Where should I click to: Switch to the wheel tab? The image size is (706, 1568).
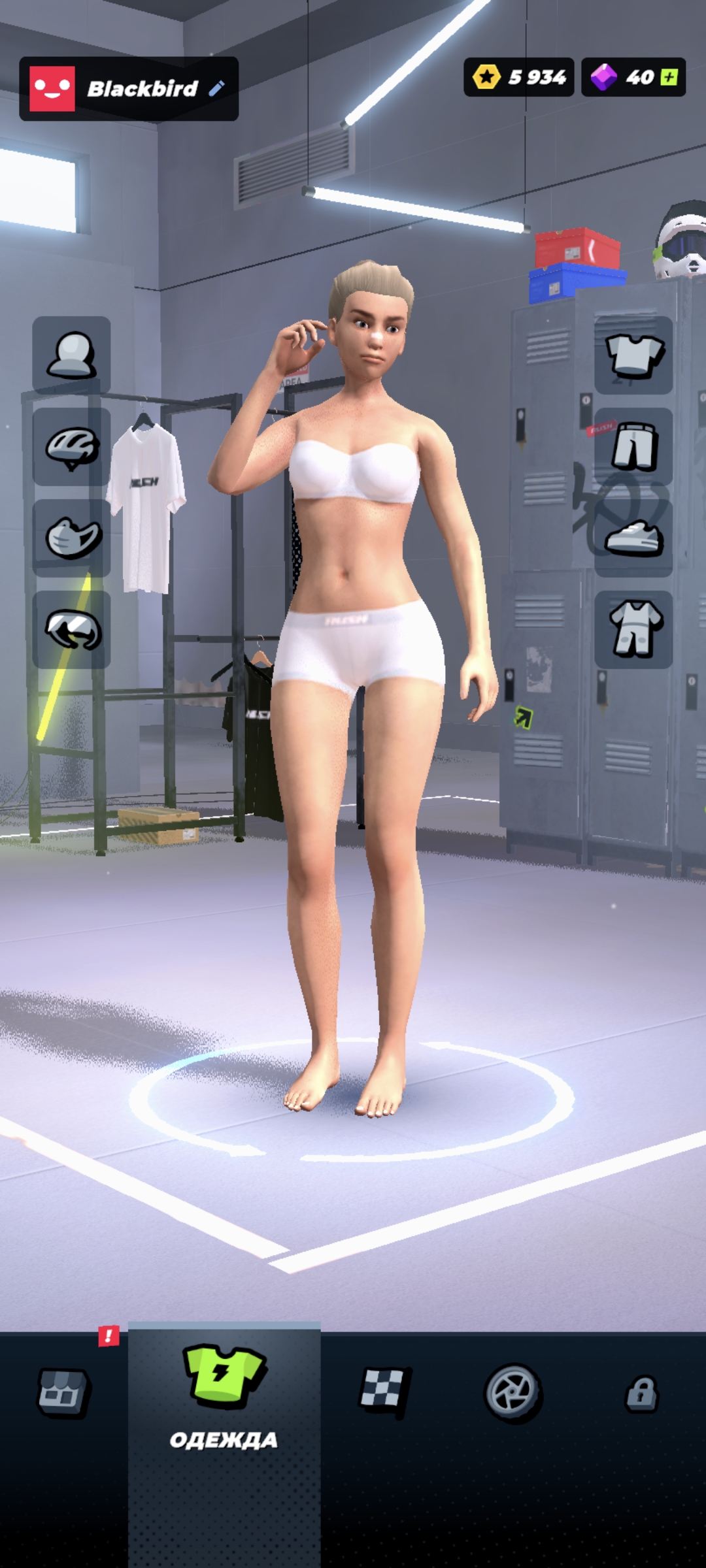click(513, 1392)
